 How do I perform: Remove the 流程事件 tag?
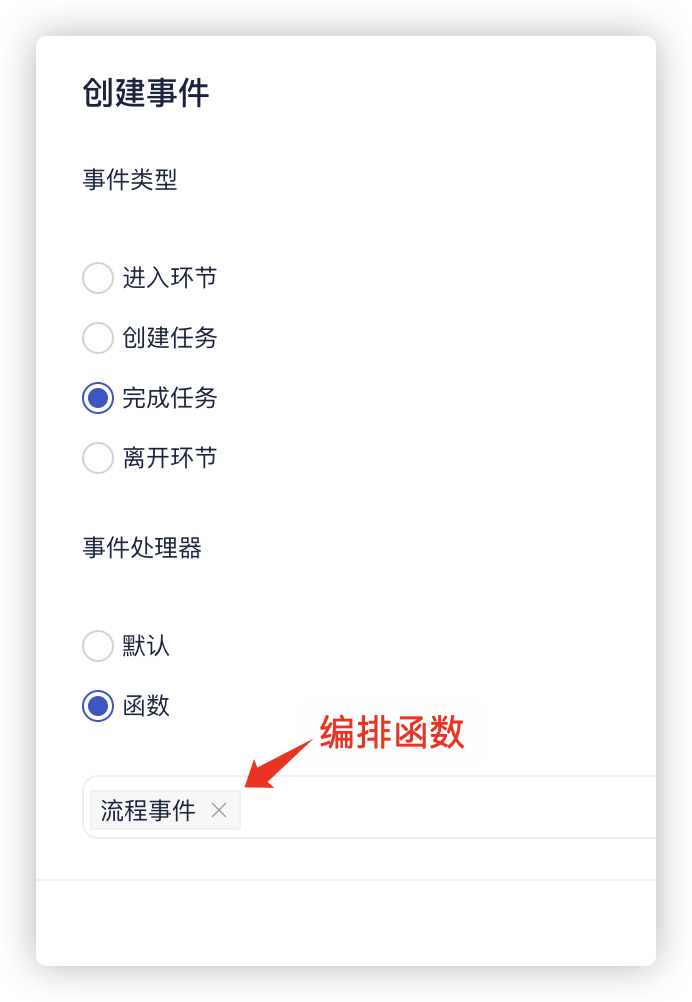[x=219, y=810]
